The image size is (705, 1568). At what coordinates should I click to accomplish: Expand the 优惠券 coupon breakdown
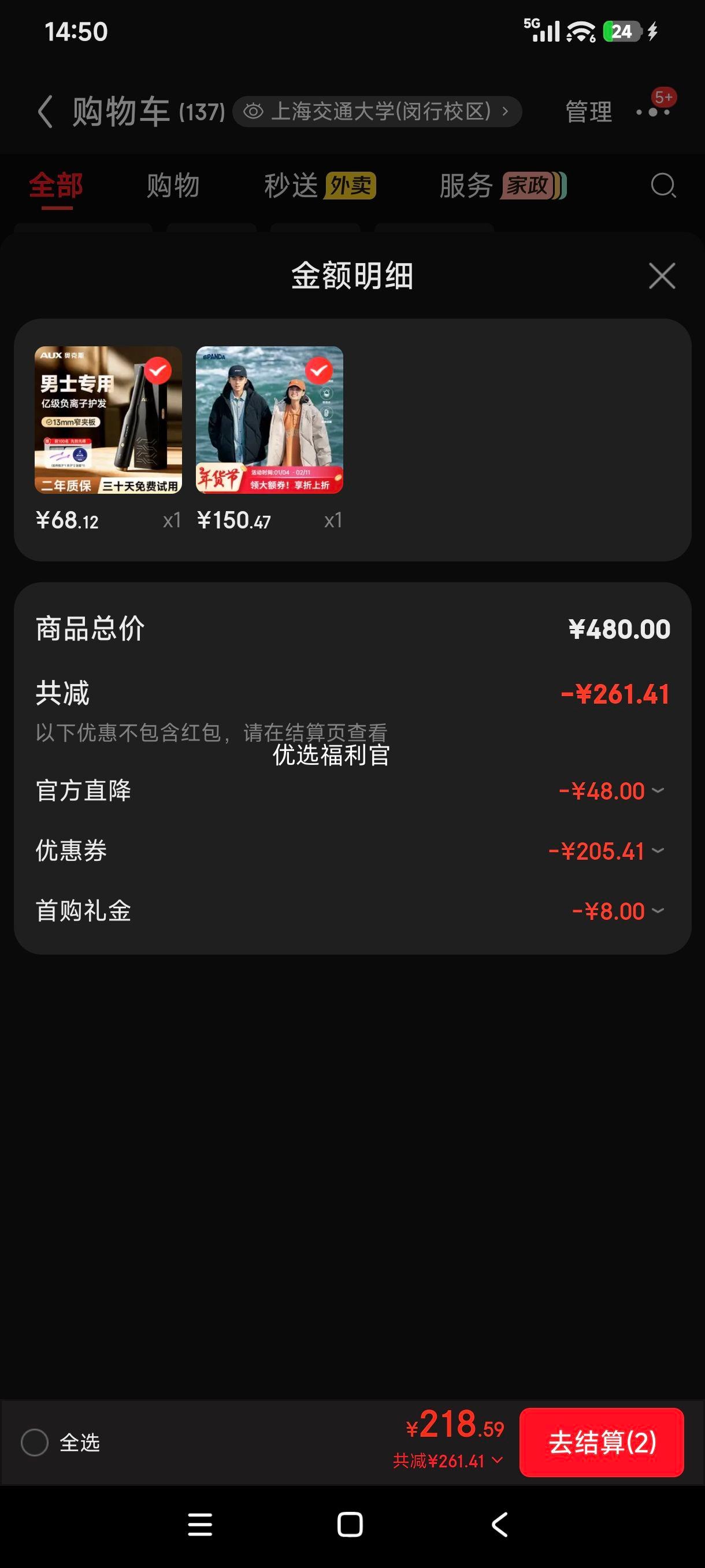pyautogui.click(x=658, y=852)
